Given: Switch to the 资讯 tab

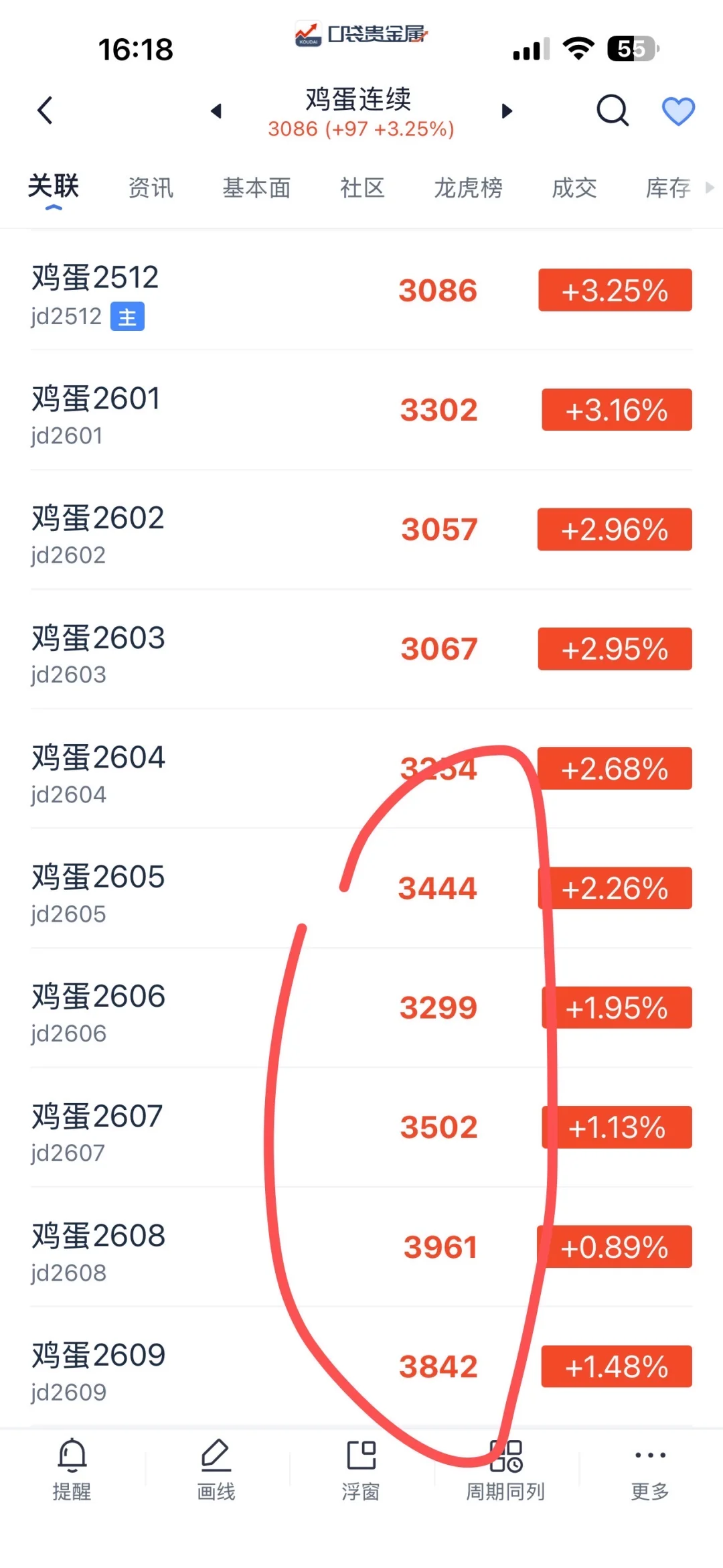Looking at the screenshot, I should pos(151,188).
